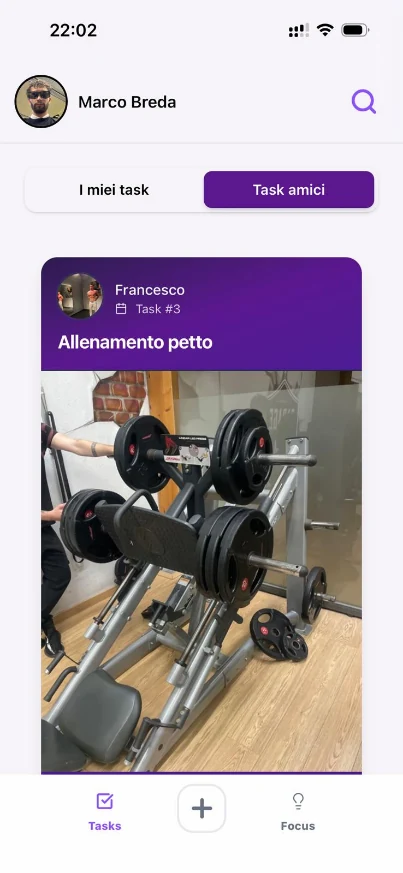Switch to the Focus tab

(298, 812)
